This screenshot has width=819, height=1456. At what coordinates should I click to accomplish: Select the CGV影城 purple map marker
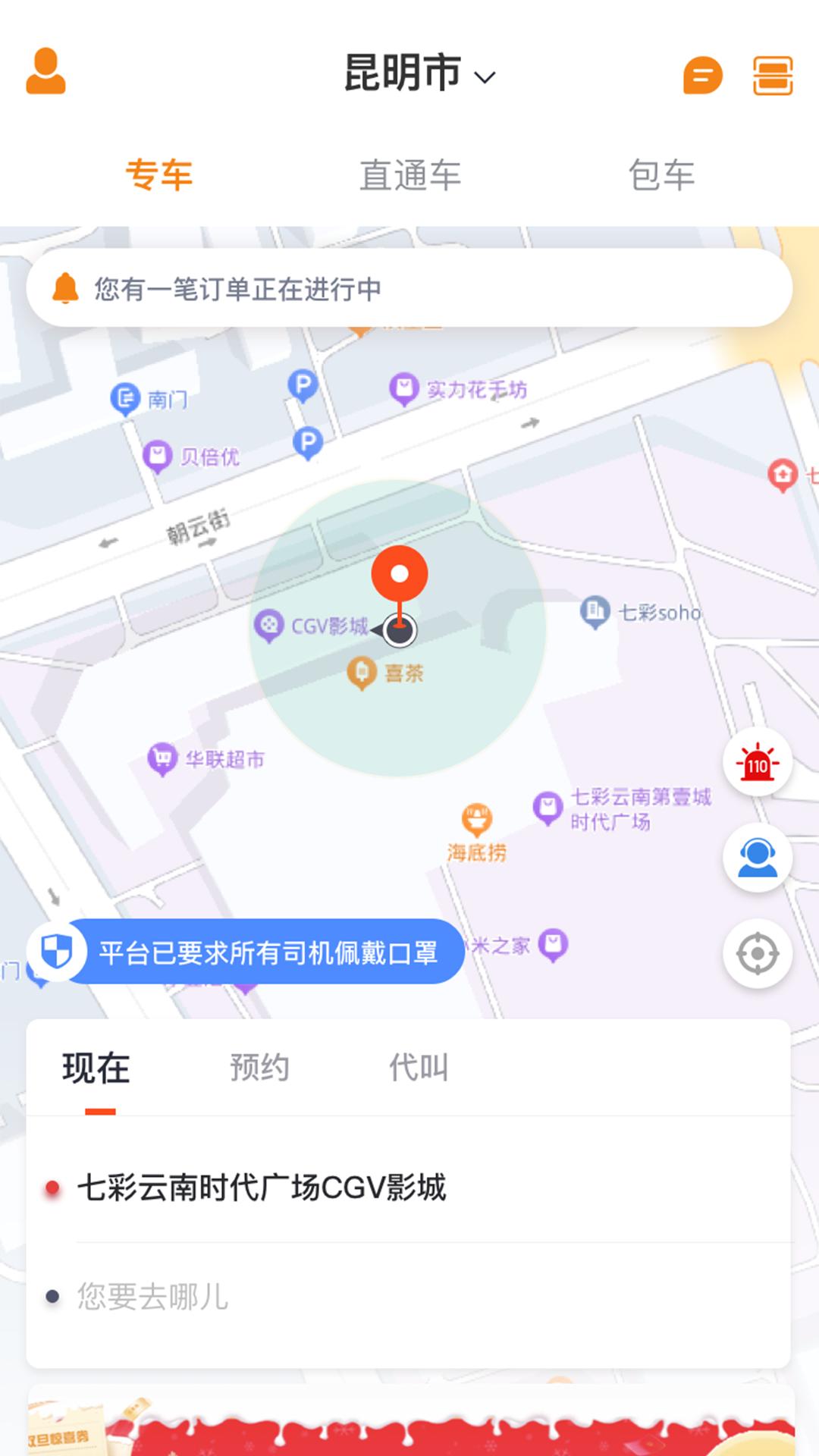click(x=269, y=625)
